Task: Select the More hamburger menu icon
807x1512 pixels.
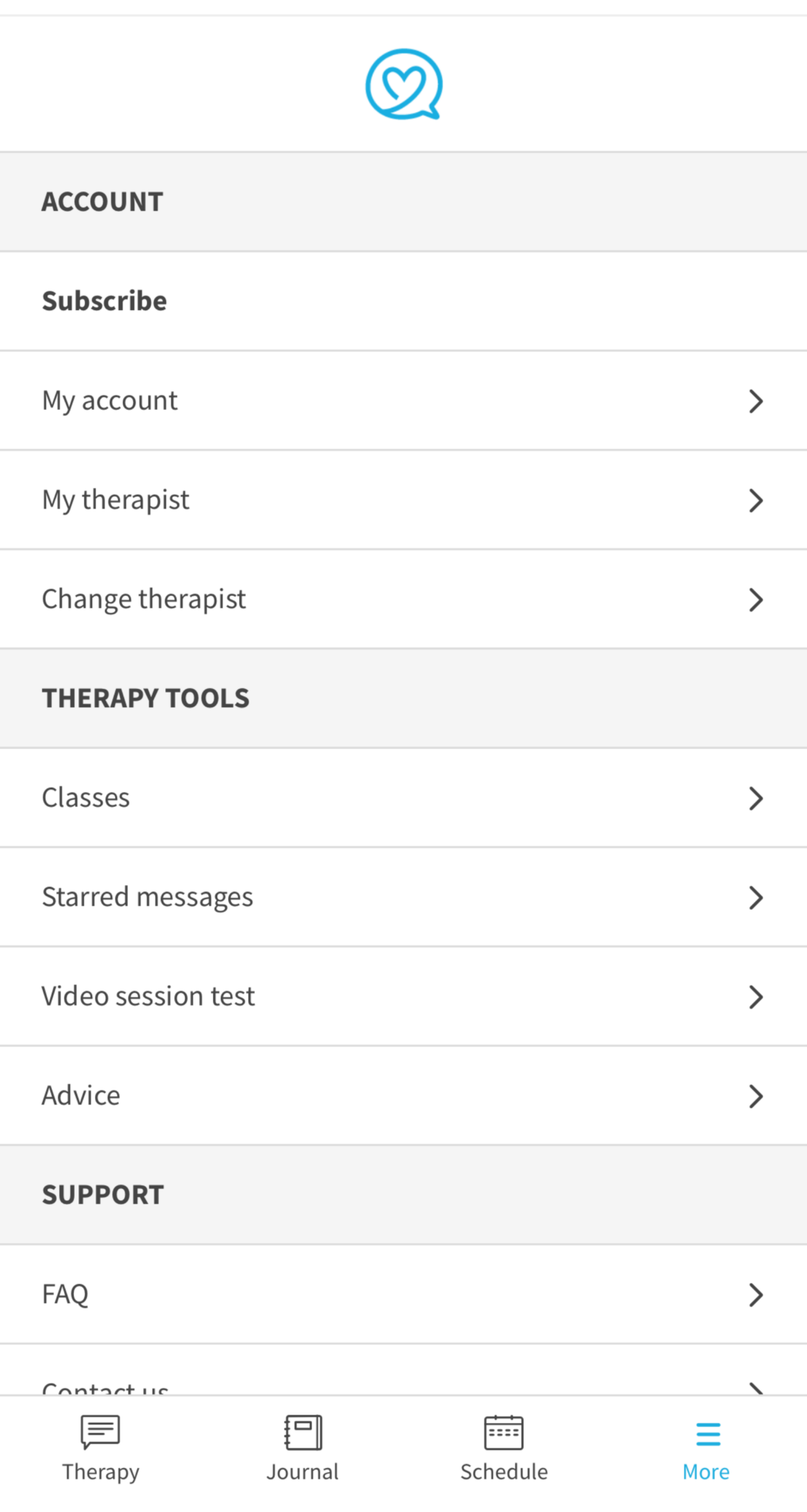Action: pyautogui.click(x=705, y=1432)
